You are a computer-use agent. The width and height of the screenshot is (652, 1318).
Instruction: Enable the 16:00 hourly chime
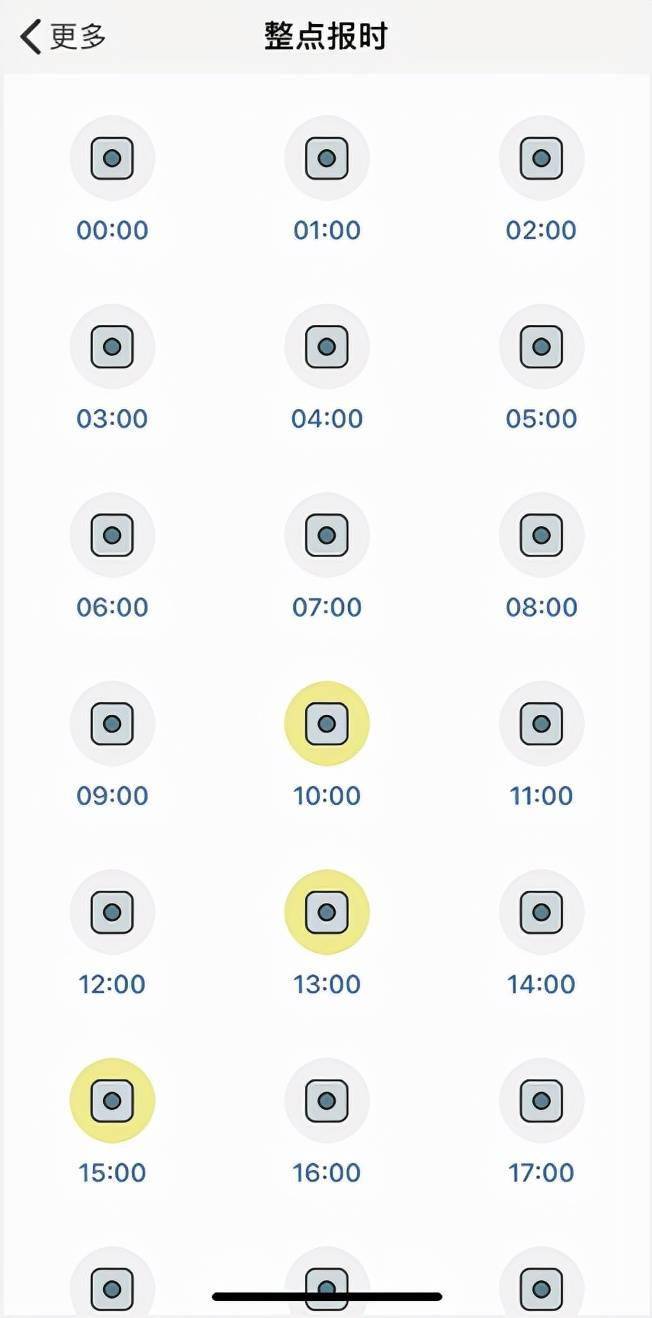tap(327, 1101)
